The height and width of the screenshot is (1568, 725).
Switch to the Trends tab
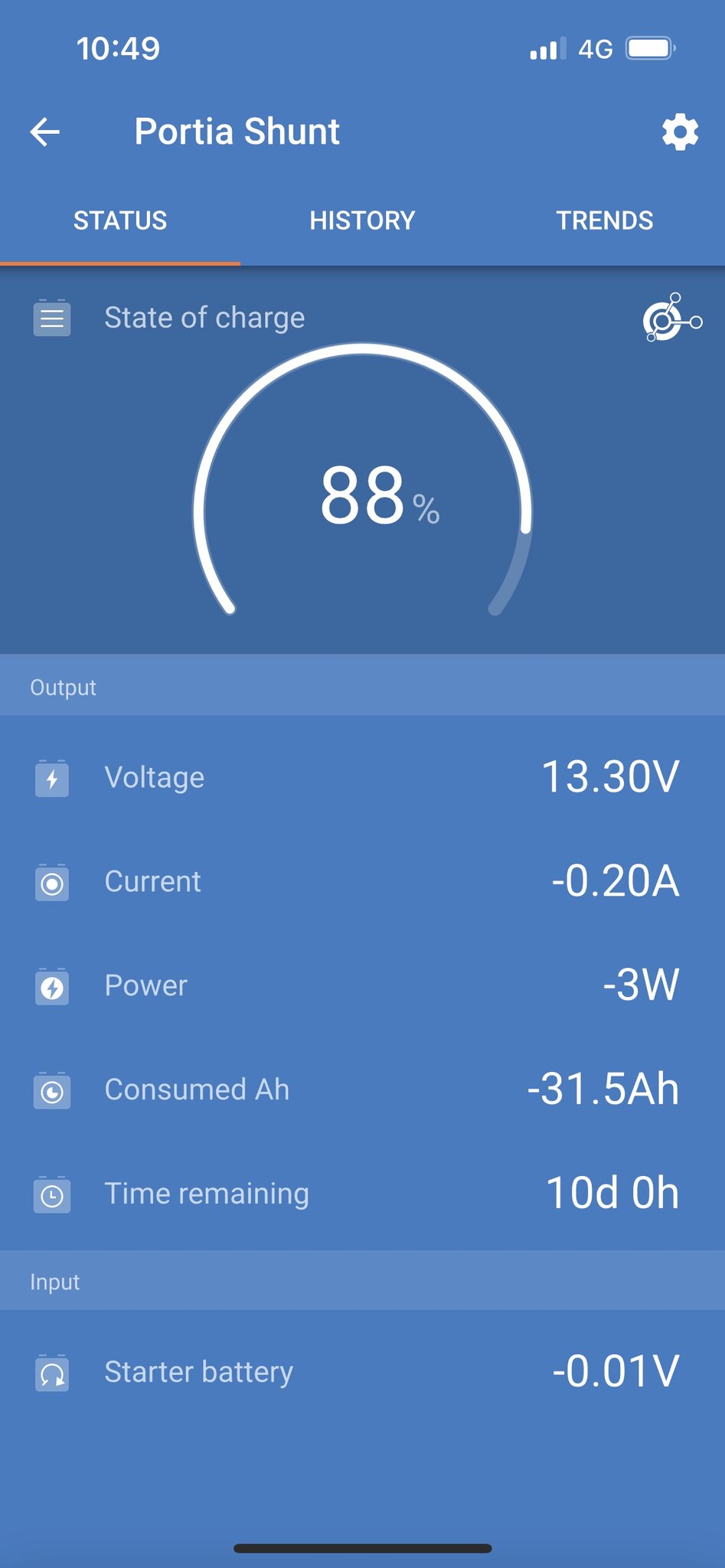(604, 220)
